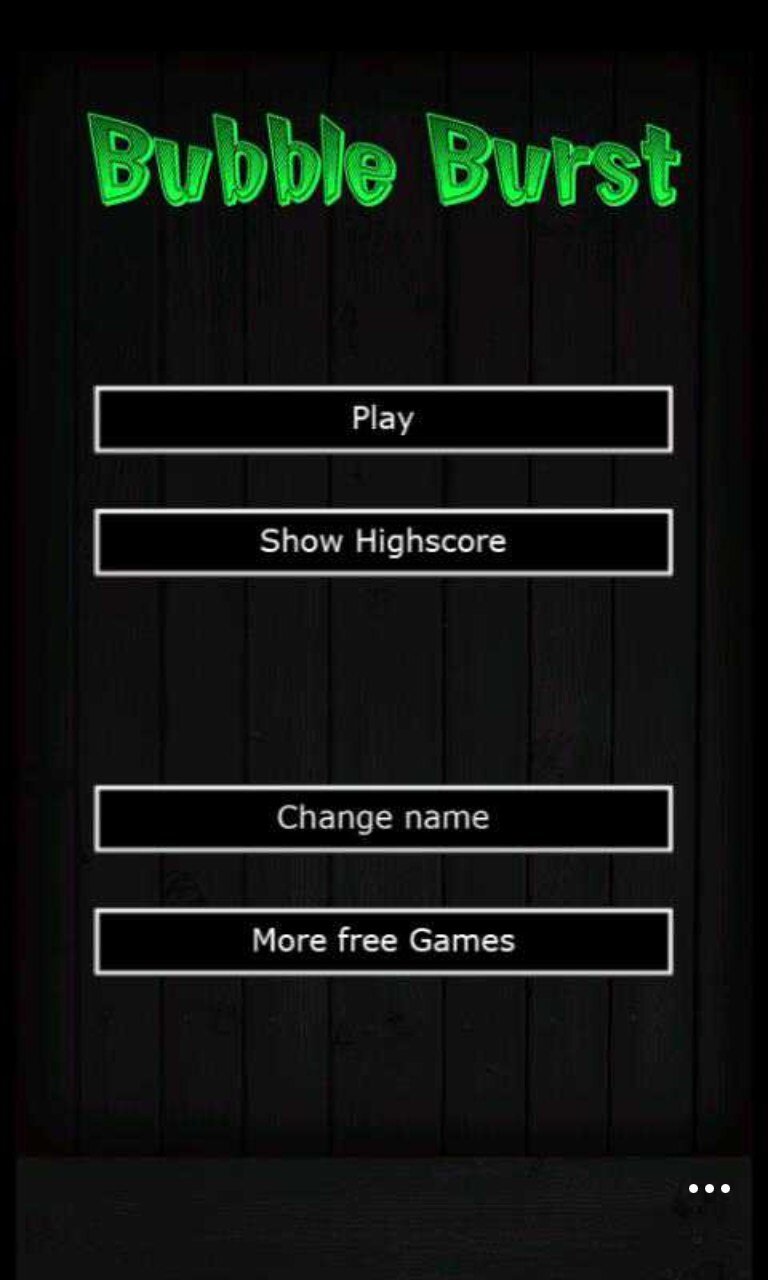Open More free Games
The height and width of the screenshot is (1280, 768).
click(383, 942)
